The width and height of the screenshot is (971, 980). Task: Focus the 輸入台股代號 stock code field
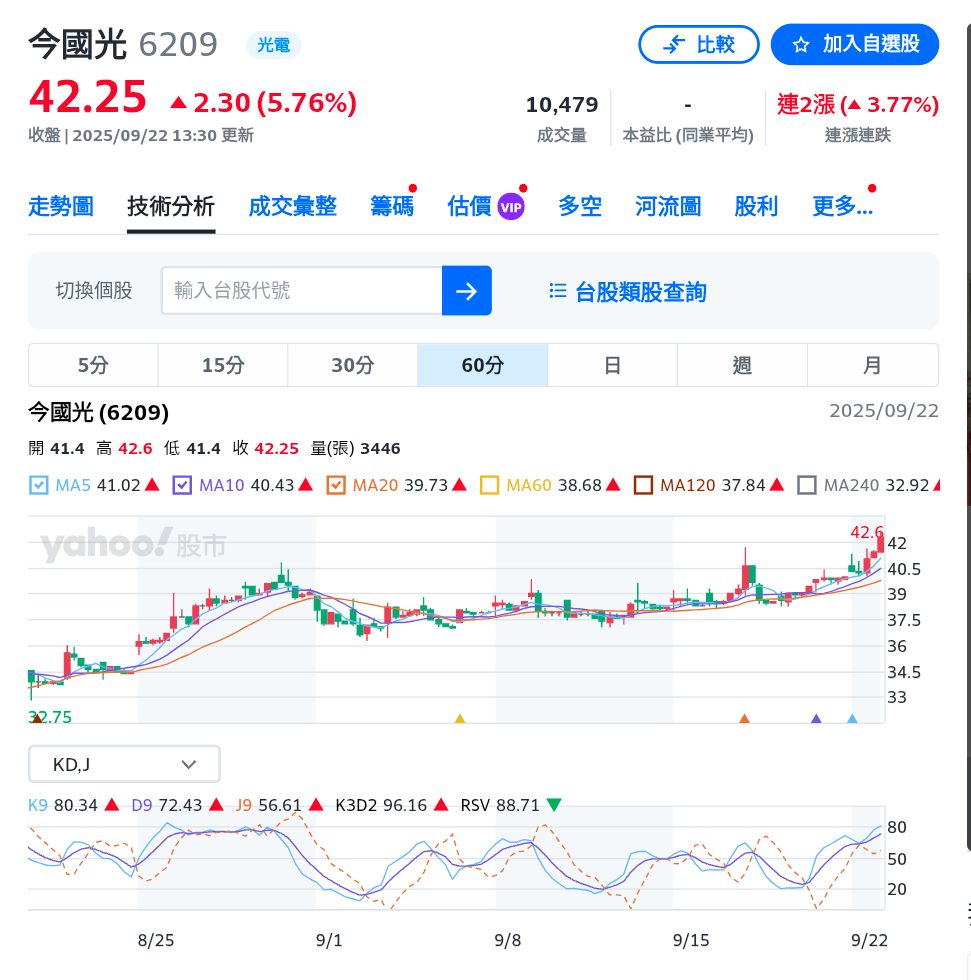pyautogui.click(x=302, y=291)
